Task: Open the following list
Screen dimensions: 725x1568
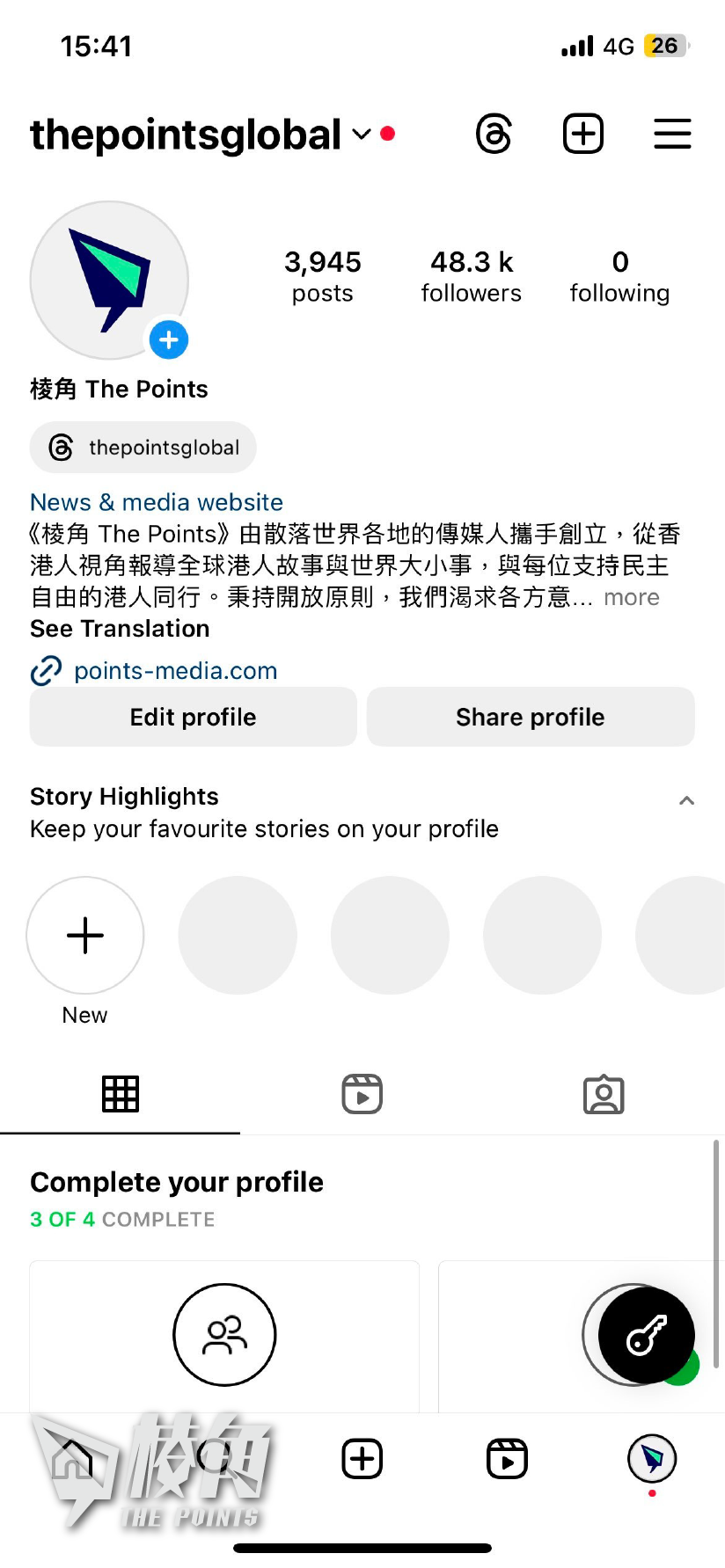Action: click(x=619, y=276)
